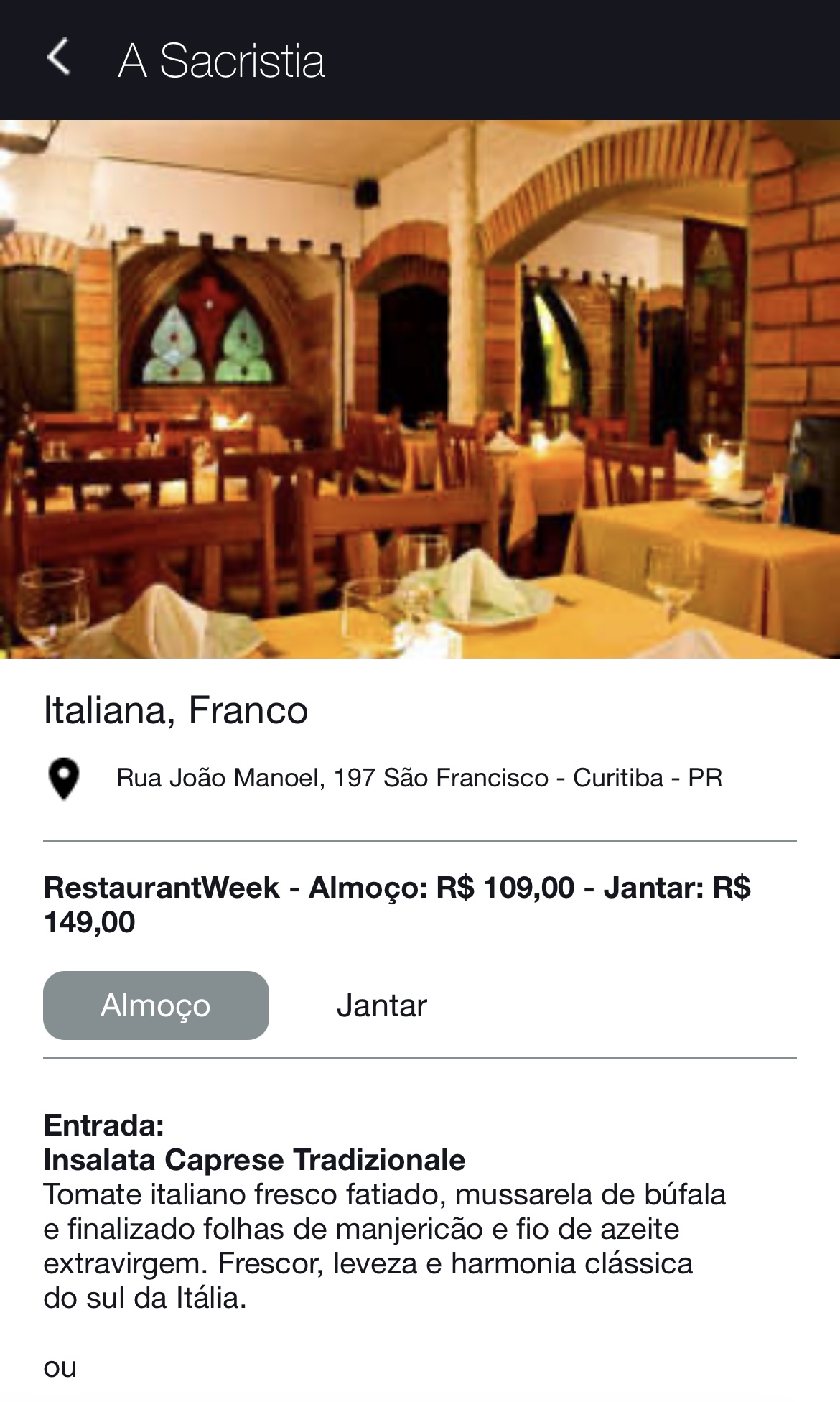Open the Rua João Manoel address location
This screenshot has height=1402, width=840.
(x=419, y=778)
